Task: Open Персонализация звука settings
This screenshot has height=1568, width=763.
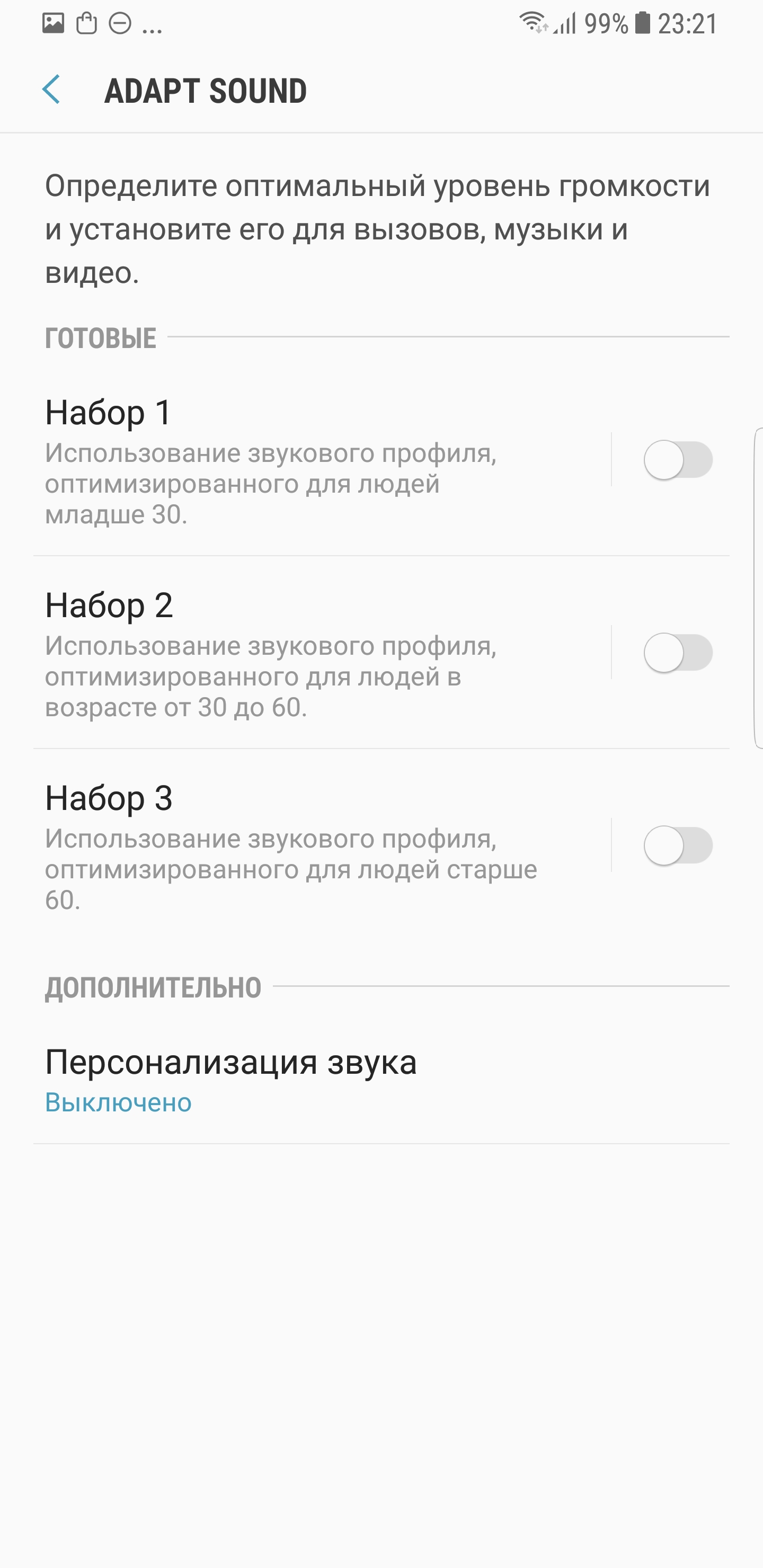Action: point(381,1081)
